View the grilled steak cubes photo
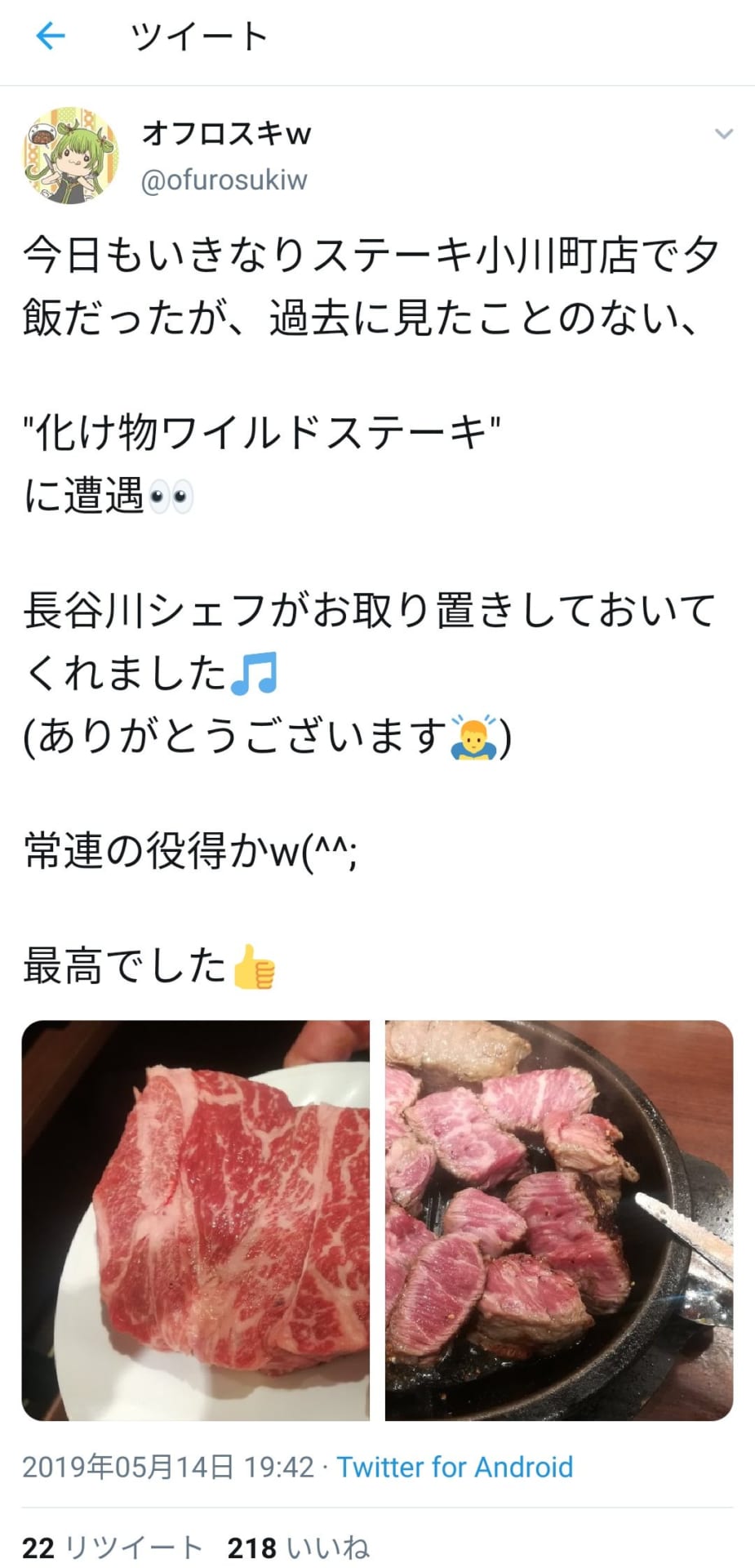This screenshot has height=1568, width=755. tap(558, 1220)
